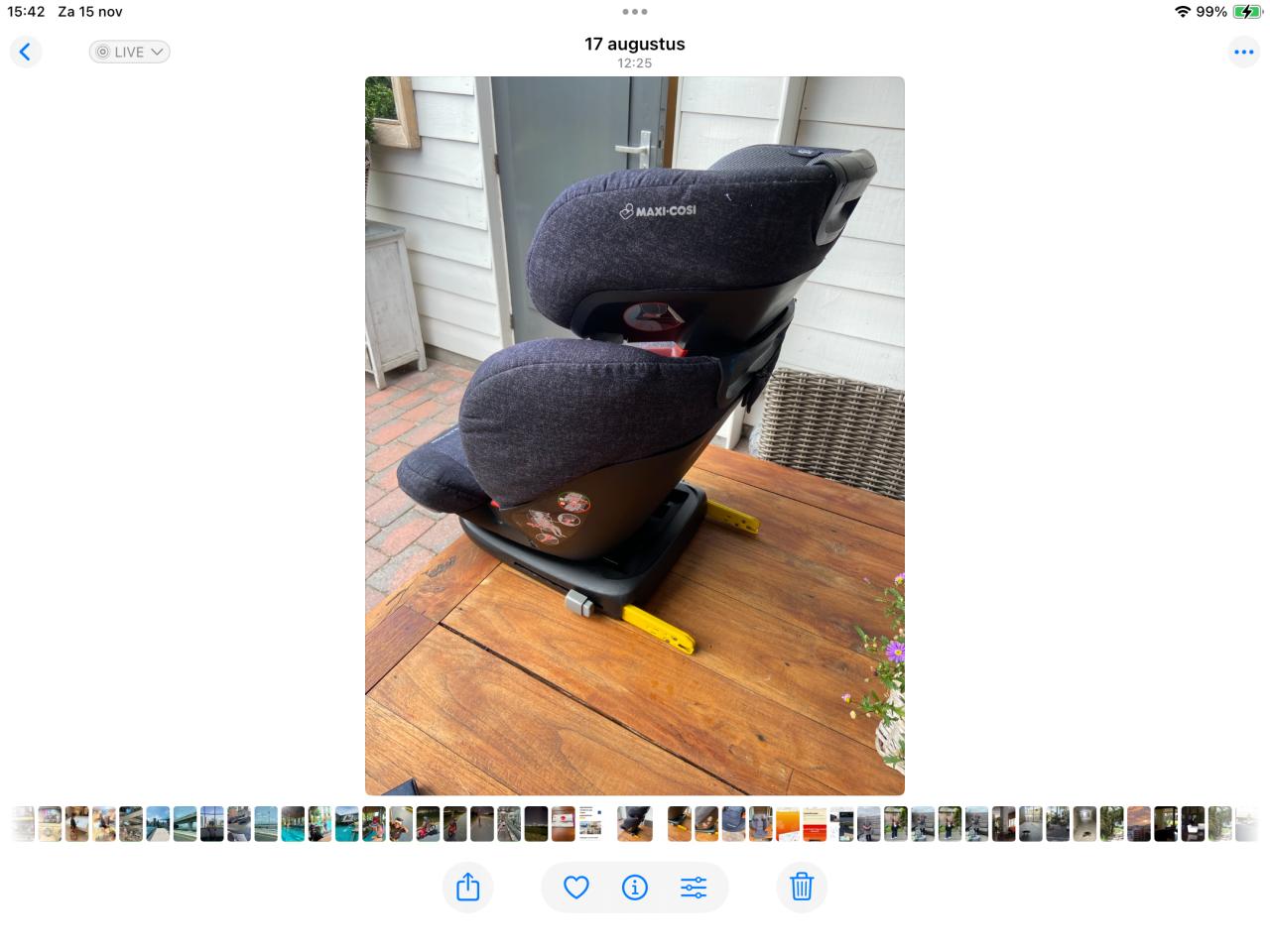The height and width of the screenshot is (952, 1270).
Task: Open the LIVE photo options dropdown
Action: 129,52
